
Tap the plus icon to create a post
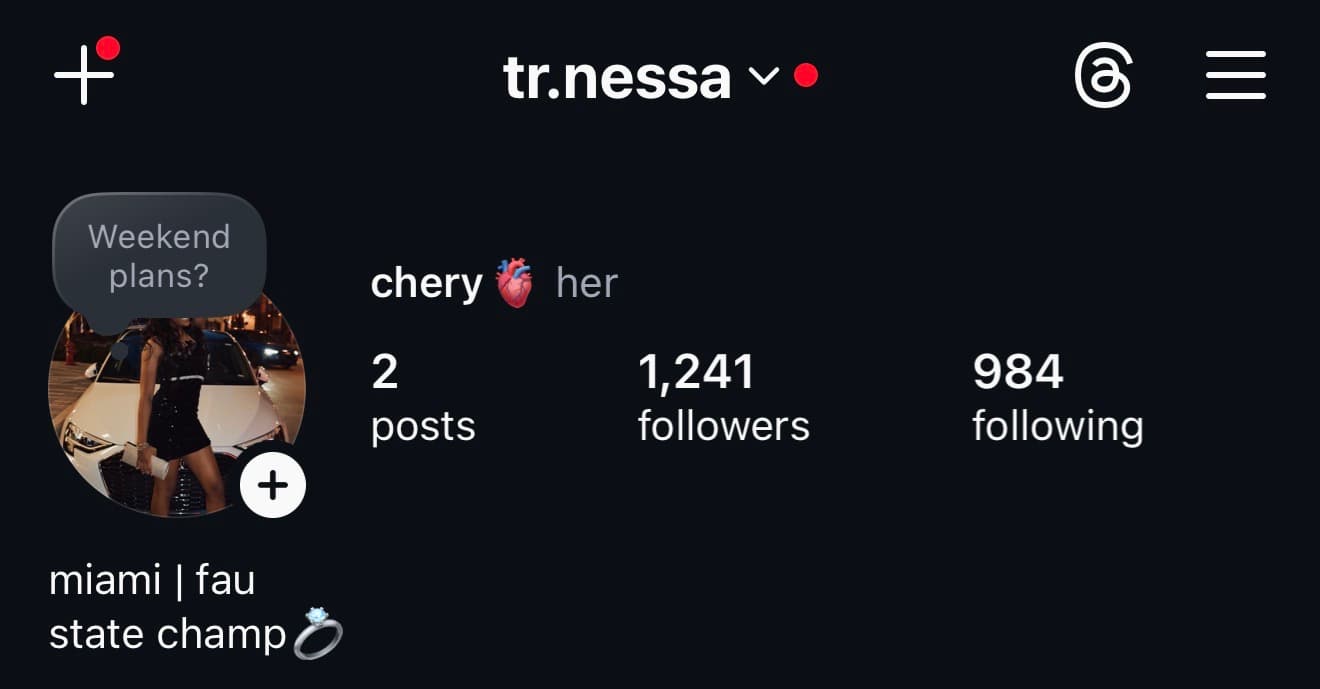84,75
